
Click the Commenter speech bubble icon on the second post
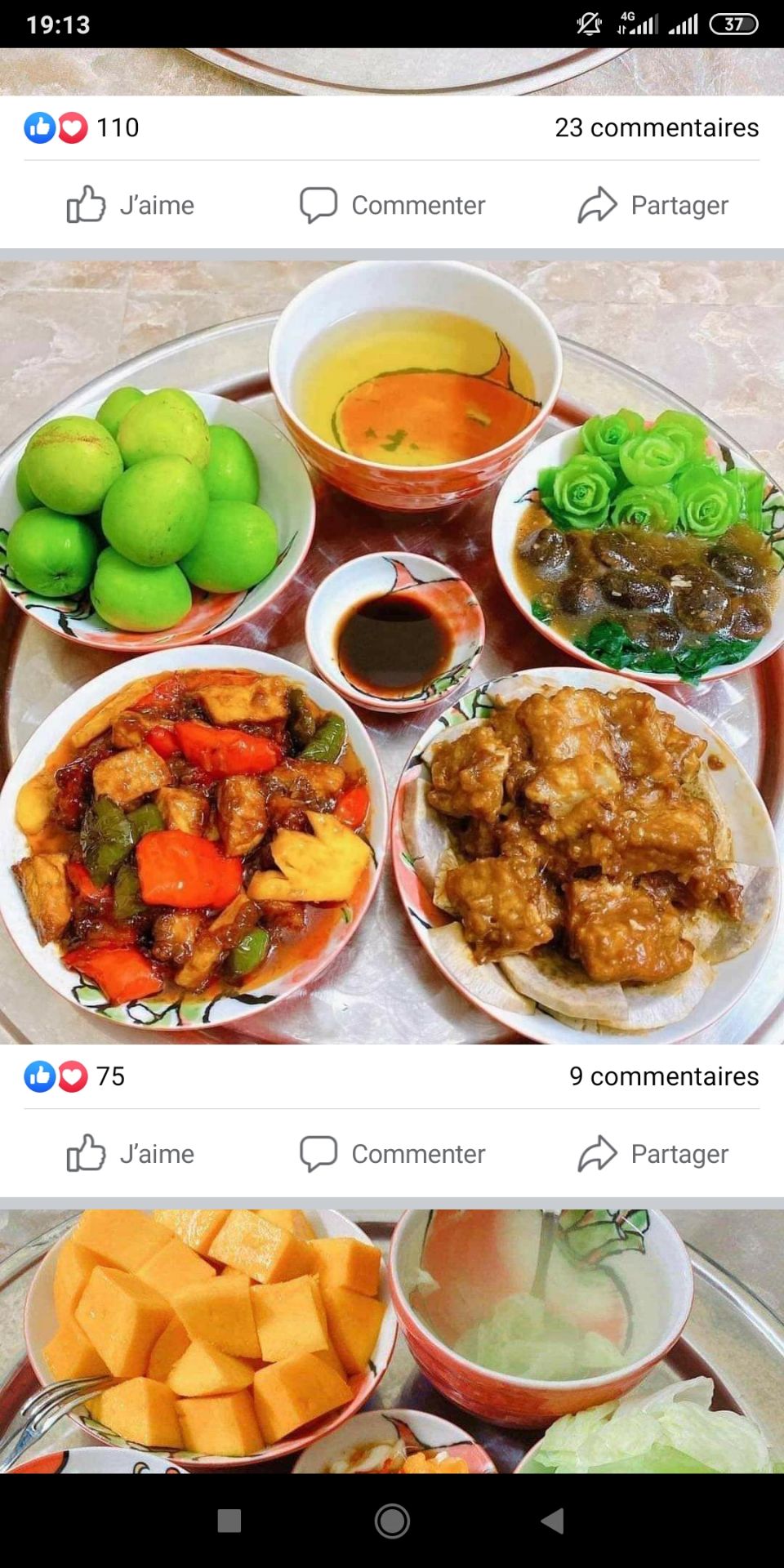(x=318, y=1154)
